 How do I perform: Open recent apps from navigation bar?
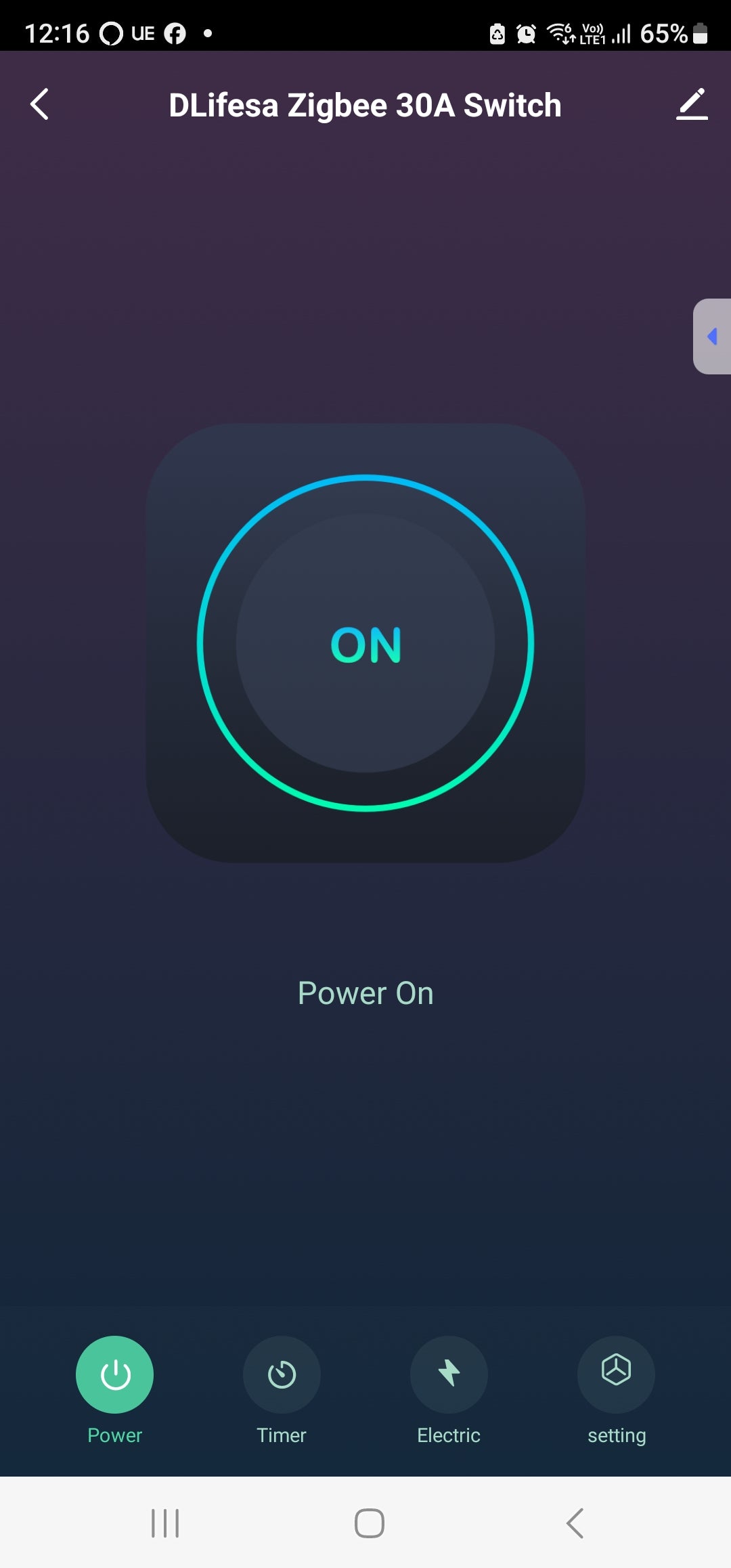coord(165,1523)
